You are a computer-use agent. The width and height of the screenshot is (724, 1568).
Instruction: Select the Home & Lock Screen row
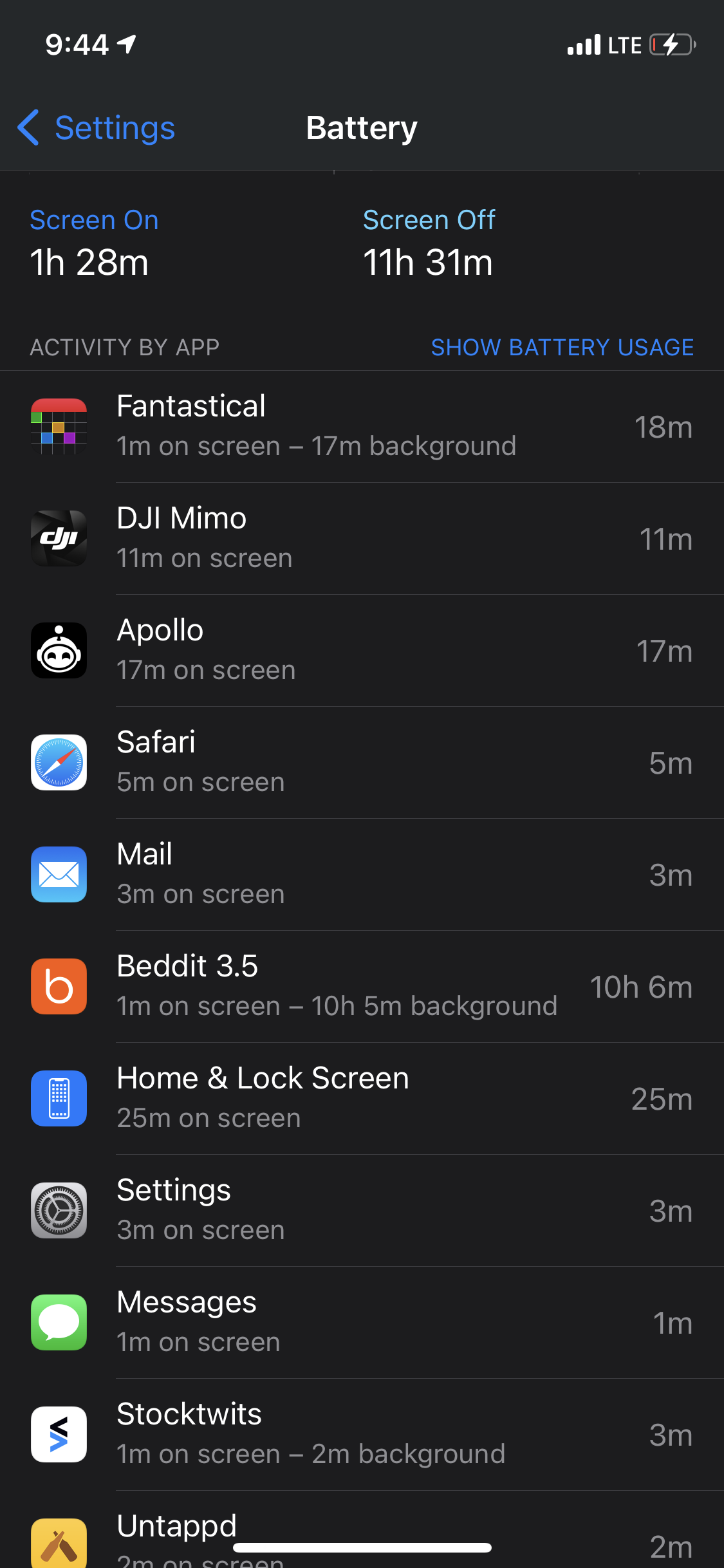coord(362,1099)
